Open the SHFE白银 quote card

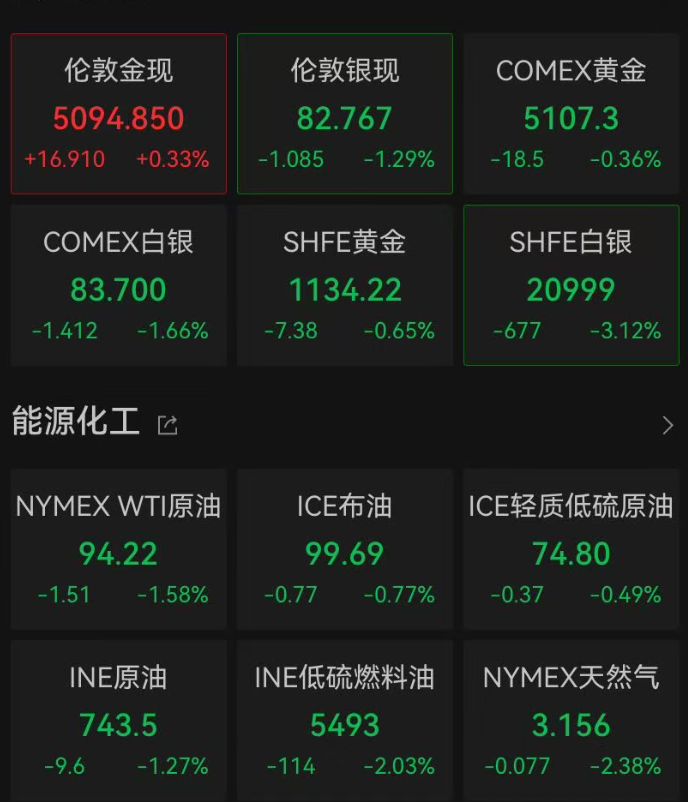point(571,285)
